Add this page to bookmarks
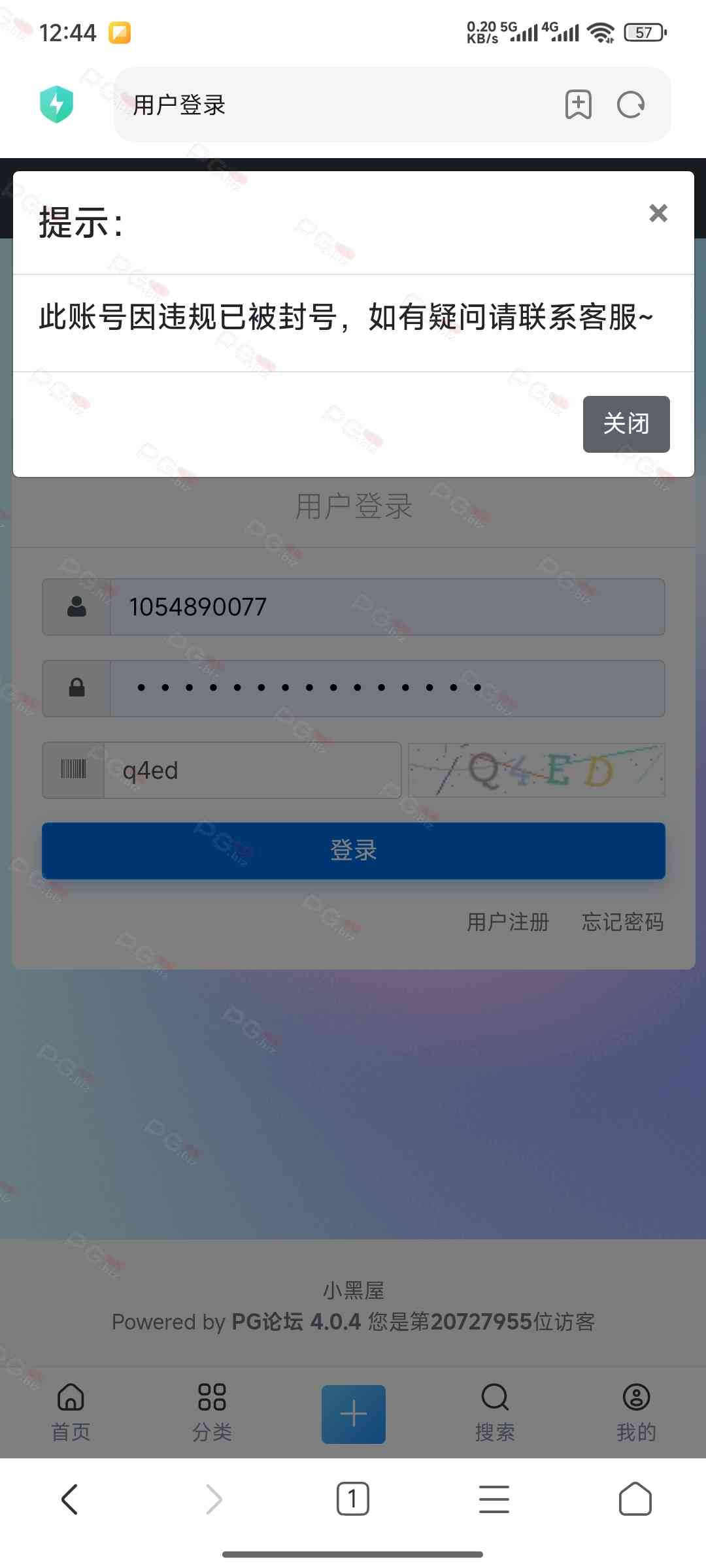Viewport: 706px width, 1568px height. (x=578, y=105)
